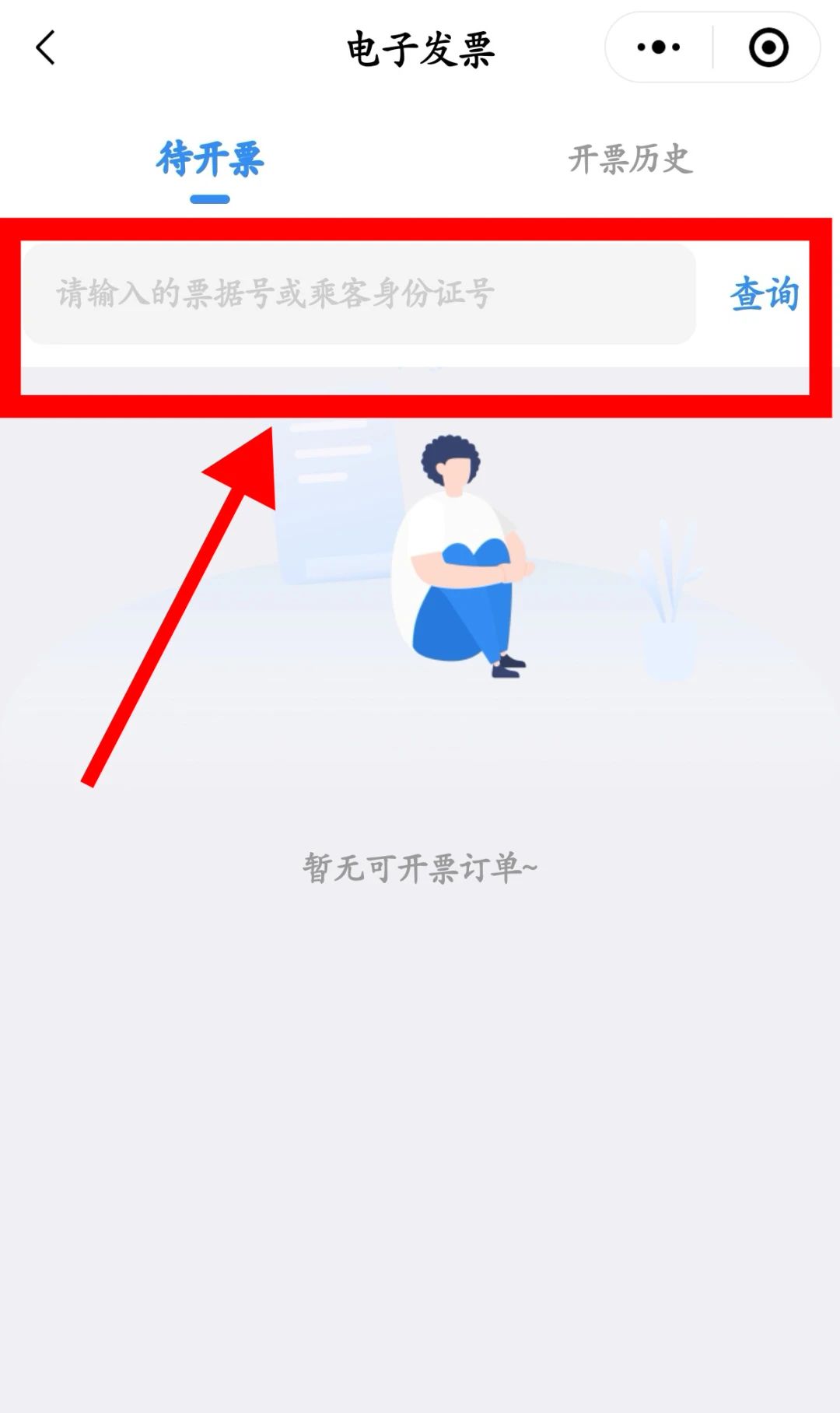Focus the ticket number or ID input field
Viewport: 840px width, 1413px height.
(x=358, y=294)
